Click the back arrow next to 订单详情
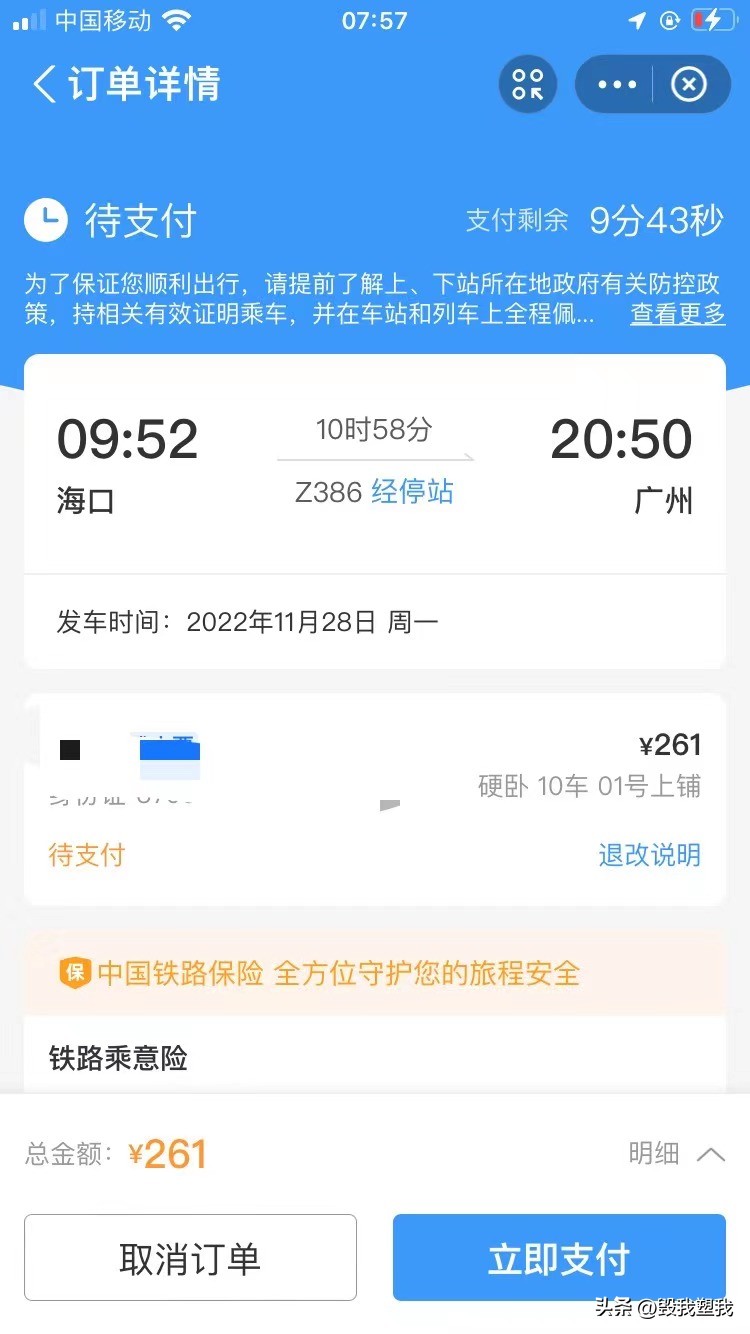 click(42, 84)
